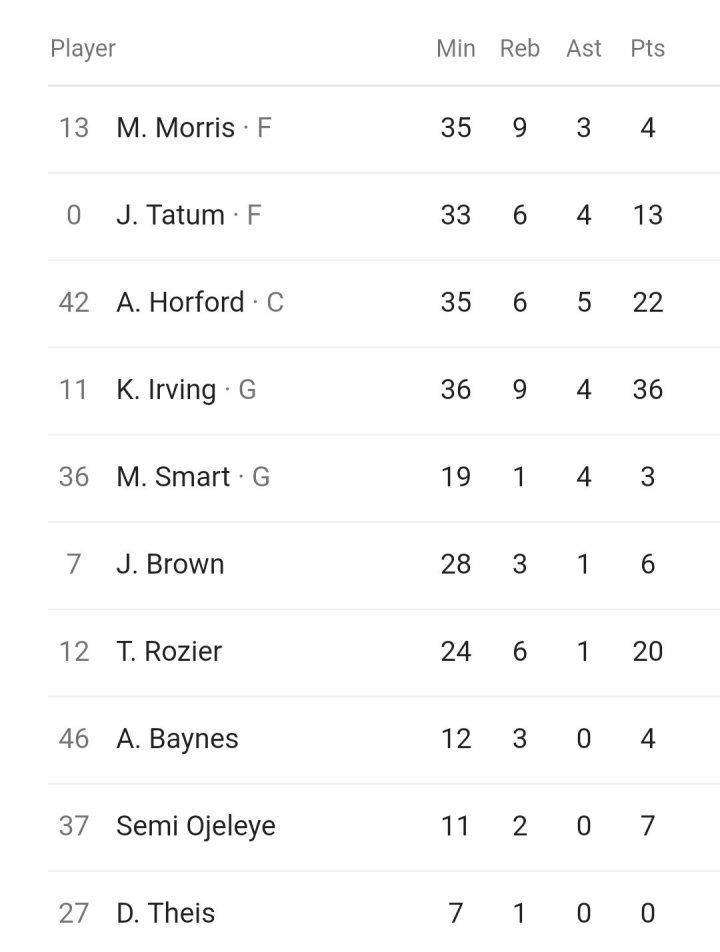This screenshot has height=952, width=720.
Task: Open J. Brown's player entry
Action: pos(170,564)
